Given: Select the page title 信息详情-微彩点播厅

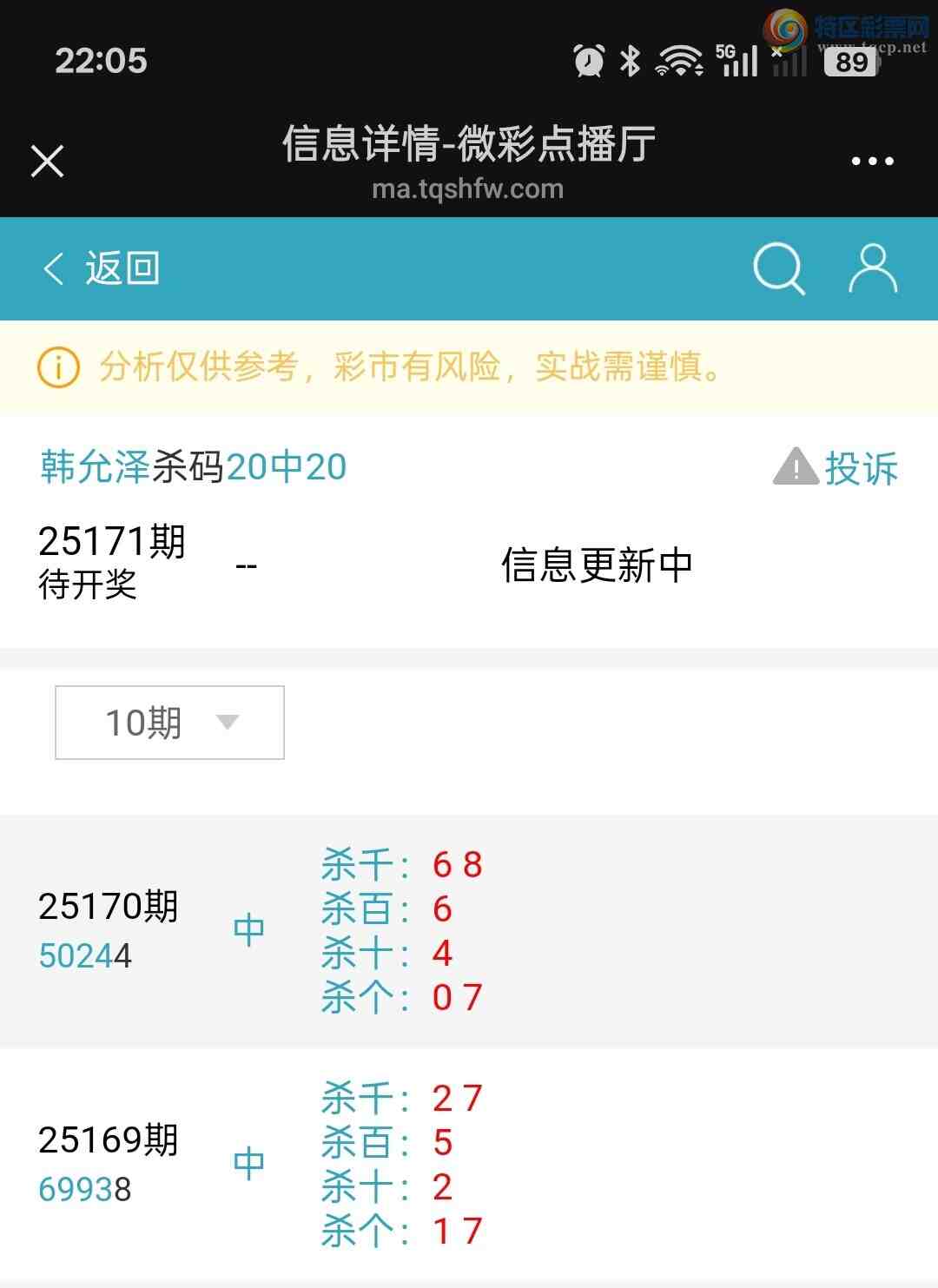Looking at the screenshot, I should pyautogui.click(x=469, y=143).
